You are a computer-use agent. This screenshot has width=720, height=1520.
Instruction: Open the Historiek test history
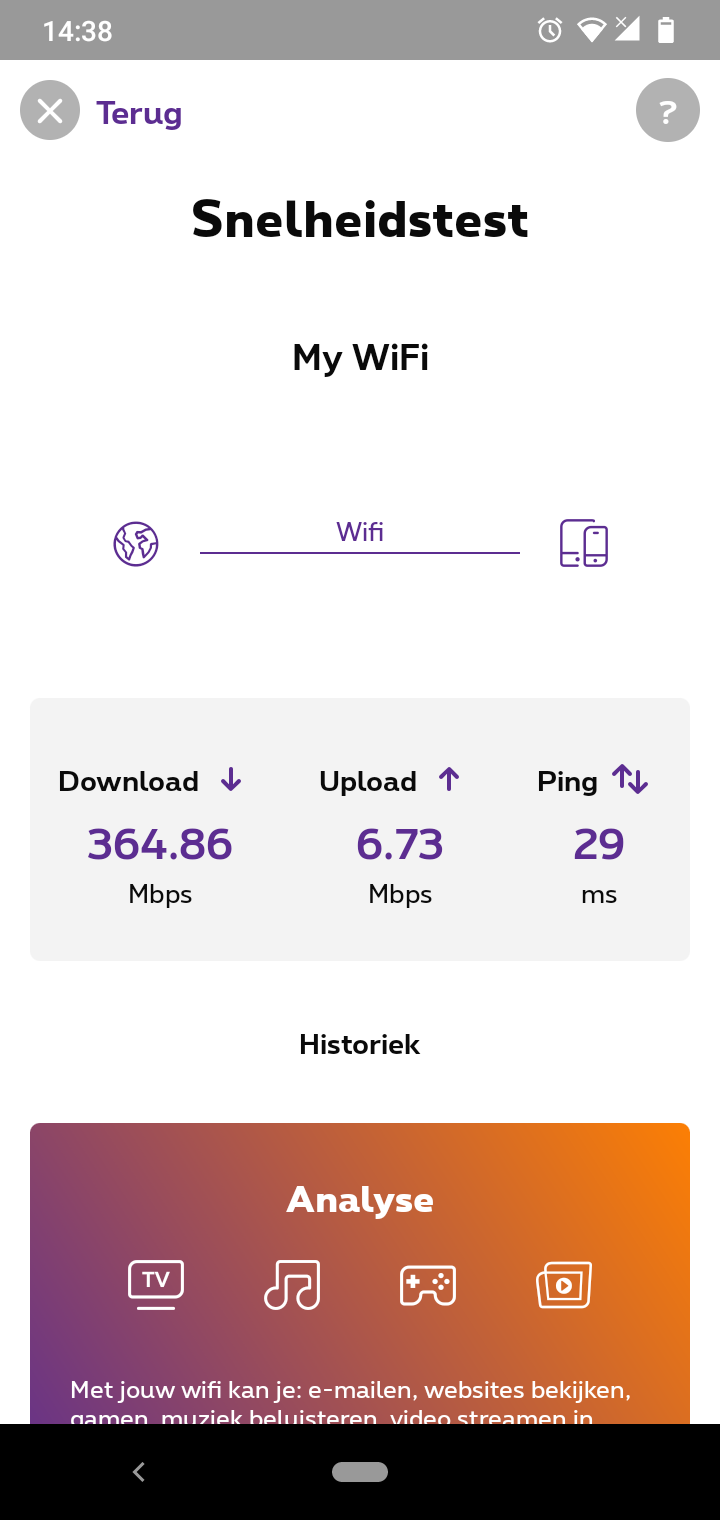[359, 1044]
